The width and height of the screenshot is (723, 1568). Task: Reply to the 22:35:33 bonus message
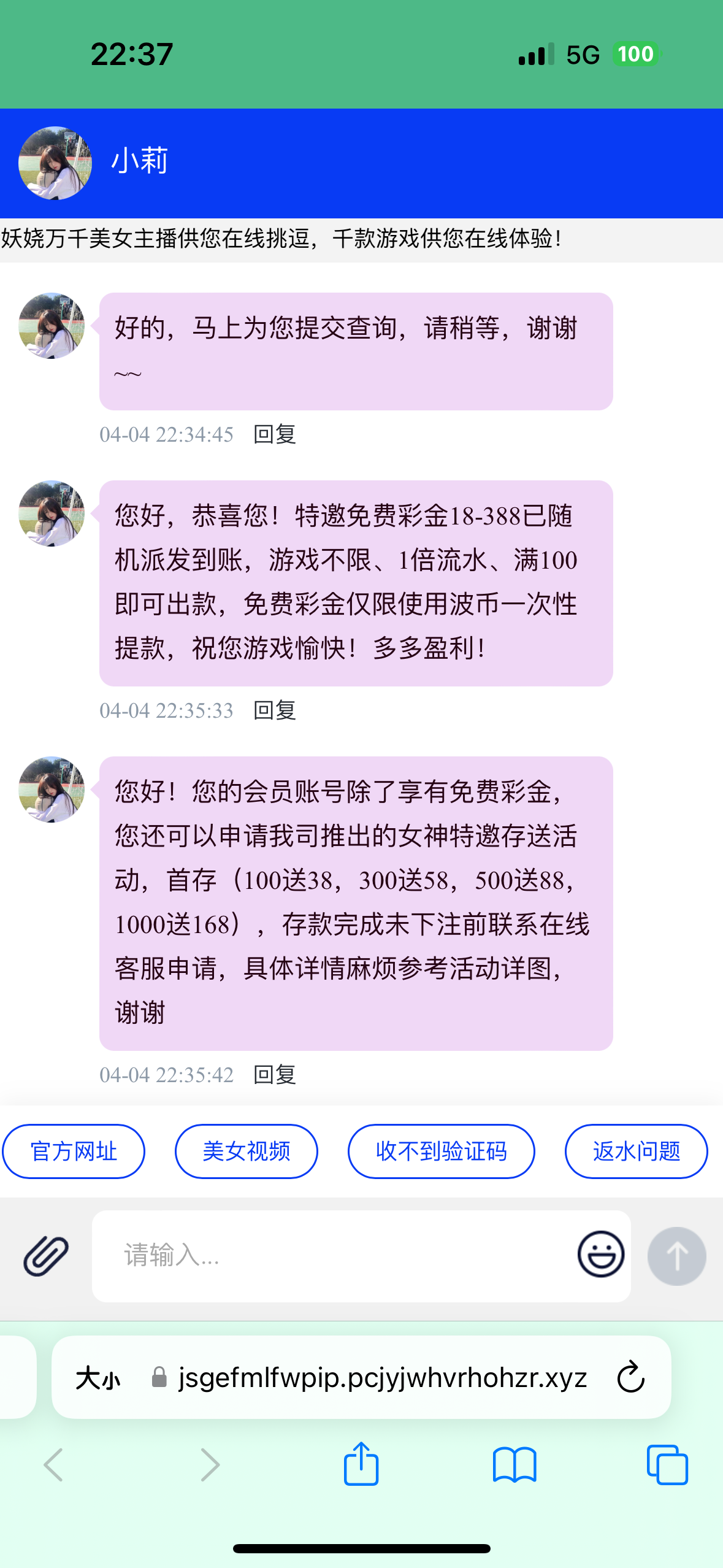point(275,710)
